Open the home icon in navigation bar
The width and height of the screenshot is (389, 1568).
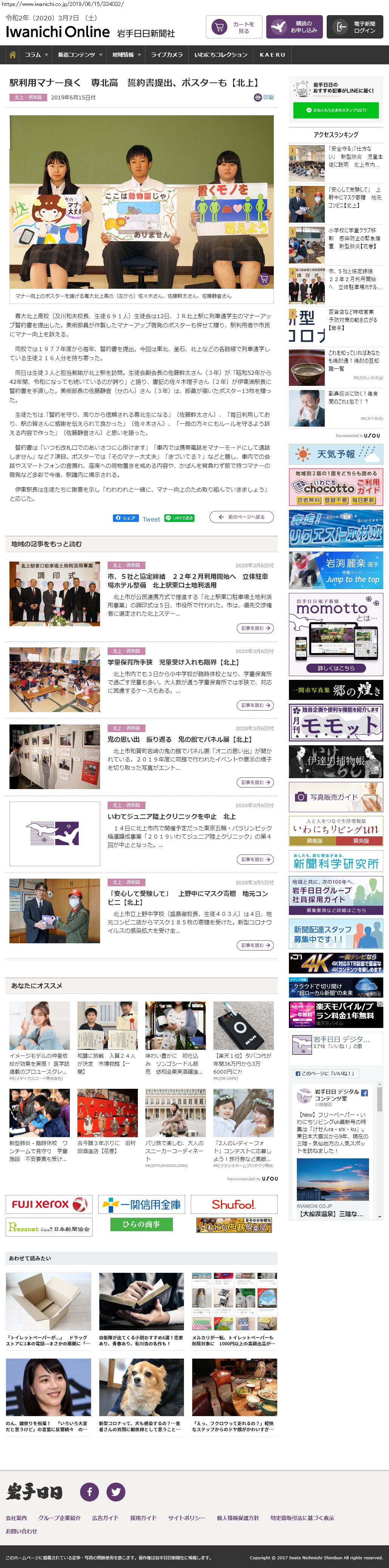tap(12, 55)
